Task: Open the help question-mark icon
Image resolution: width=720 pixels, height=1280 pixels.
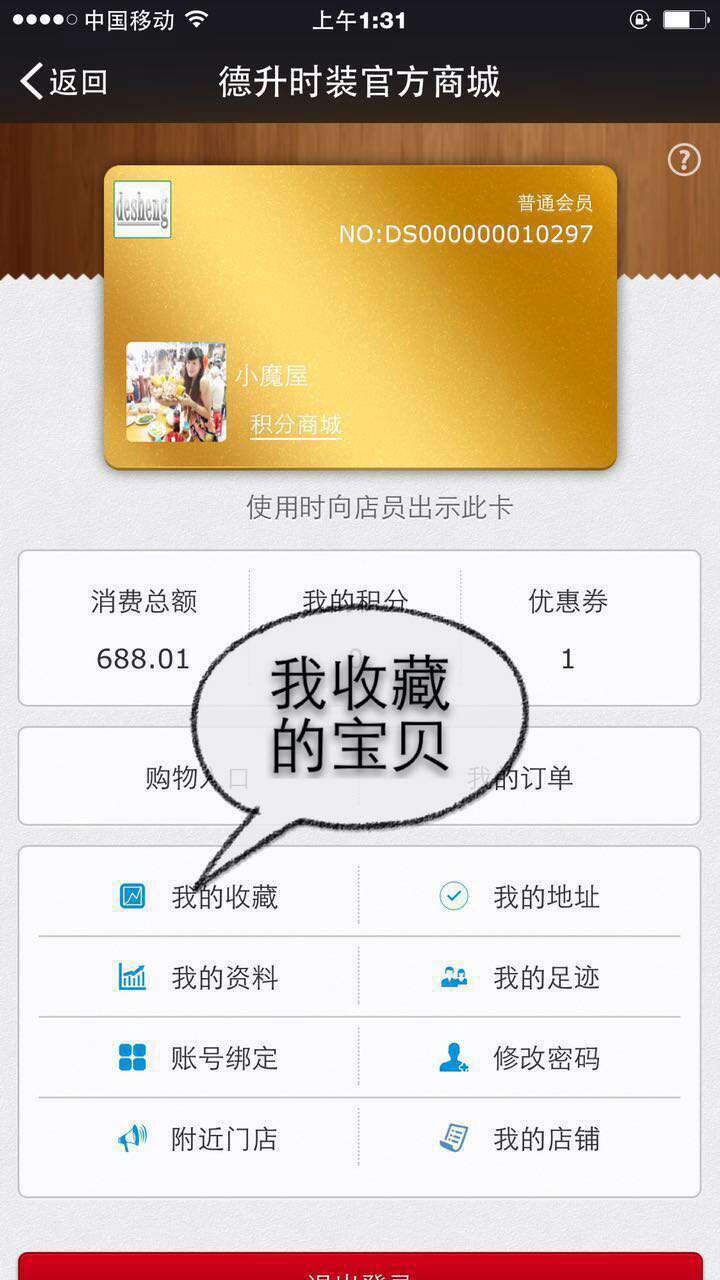Action: [684, 159]
